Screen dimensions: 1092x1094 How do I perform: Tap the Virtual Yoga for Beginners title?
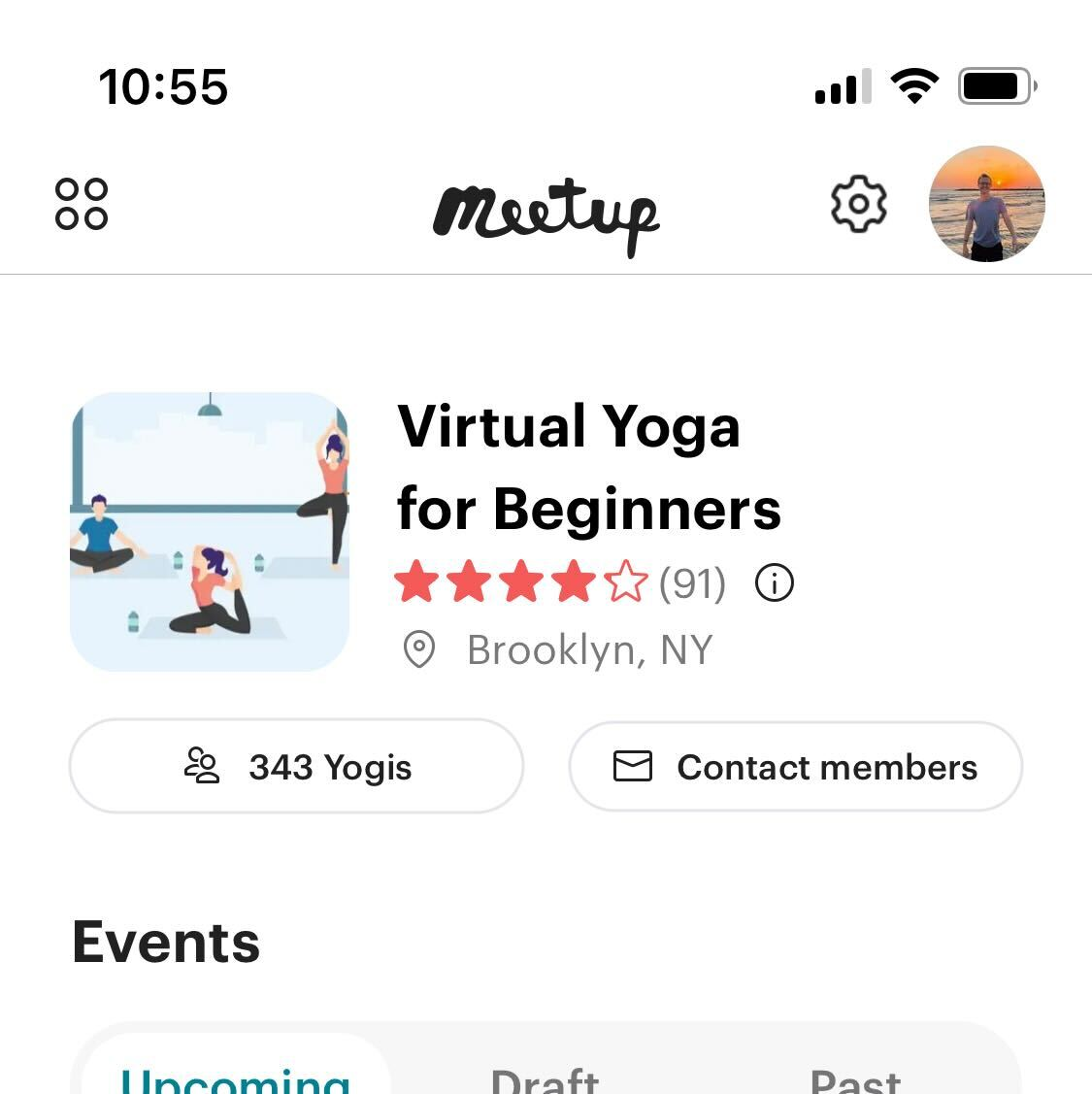pyautogui.click(x=588, y=468)
